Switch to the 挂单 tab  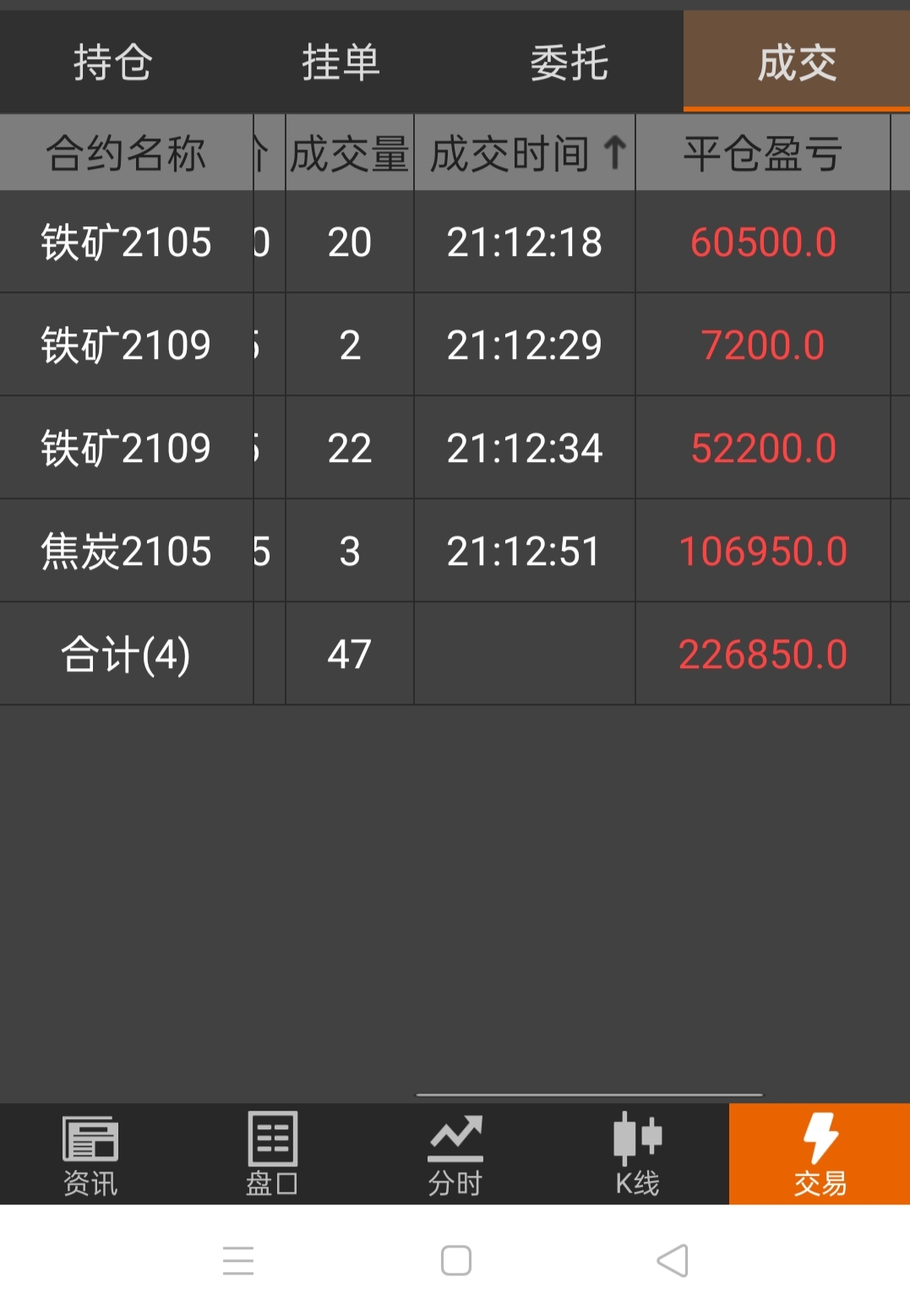pos(341,63)
